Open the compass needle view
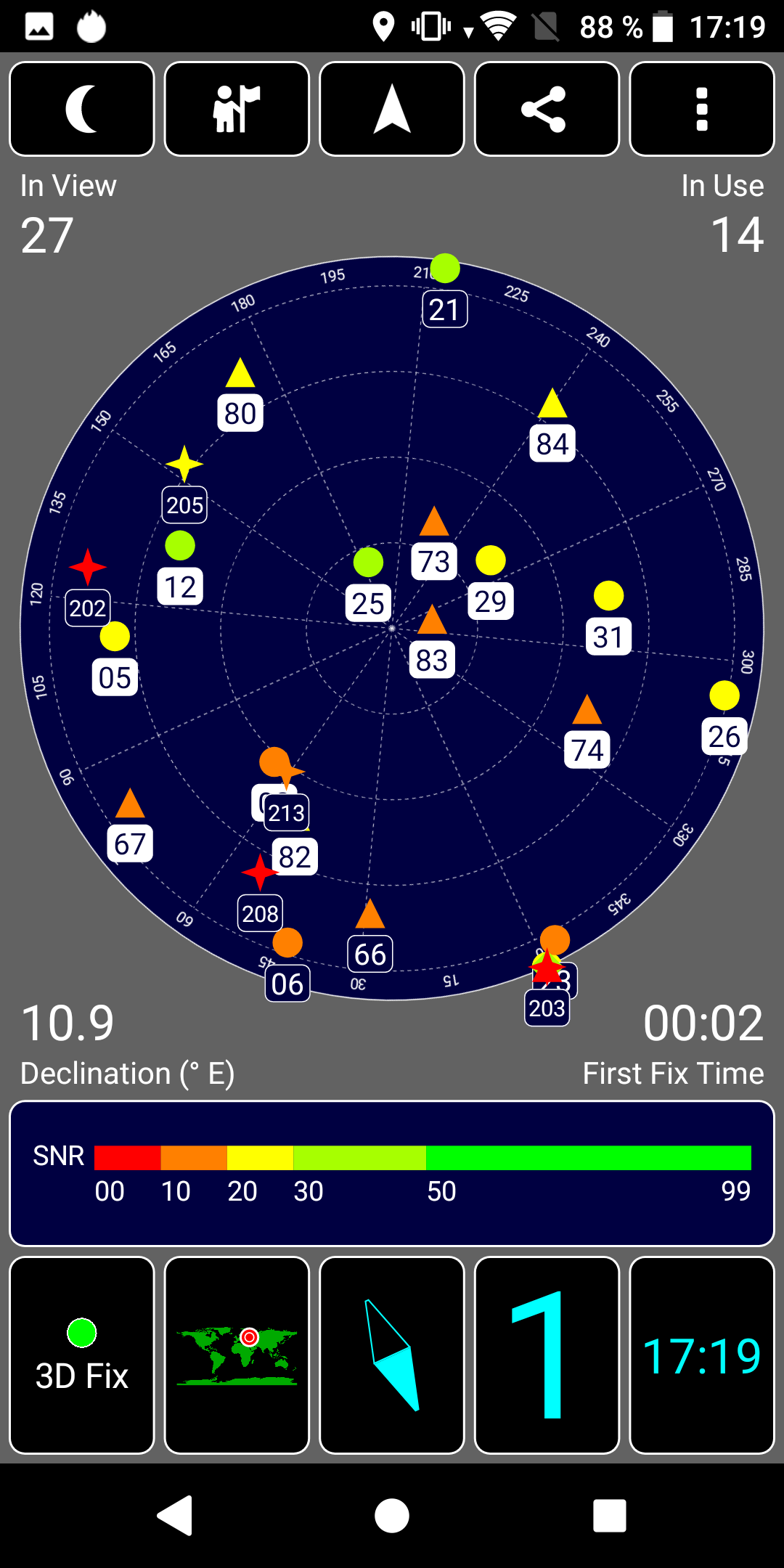Screen dimensions: 784x1568 pyautogui.click(x=392, y=1355)
